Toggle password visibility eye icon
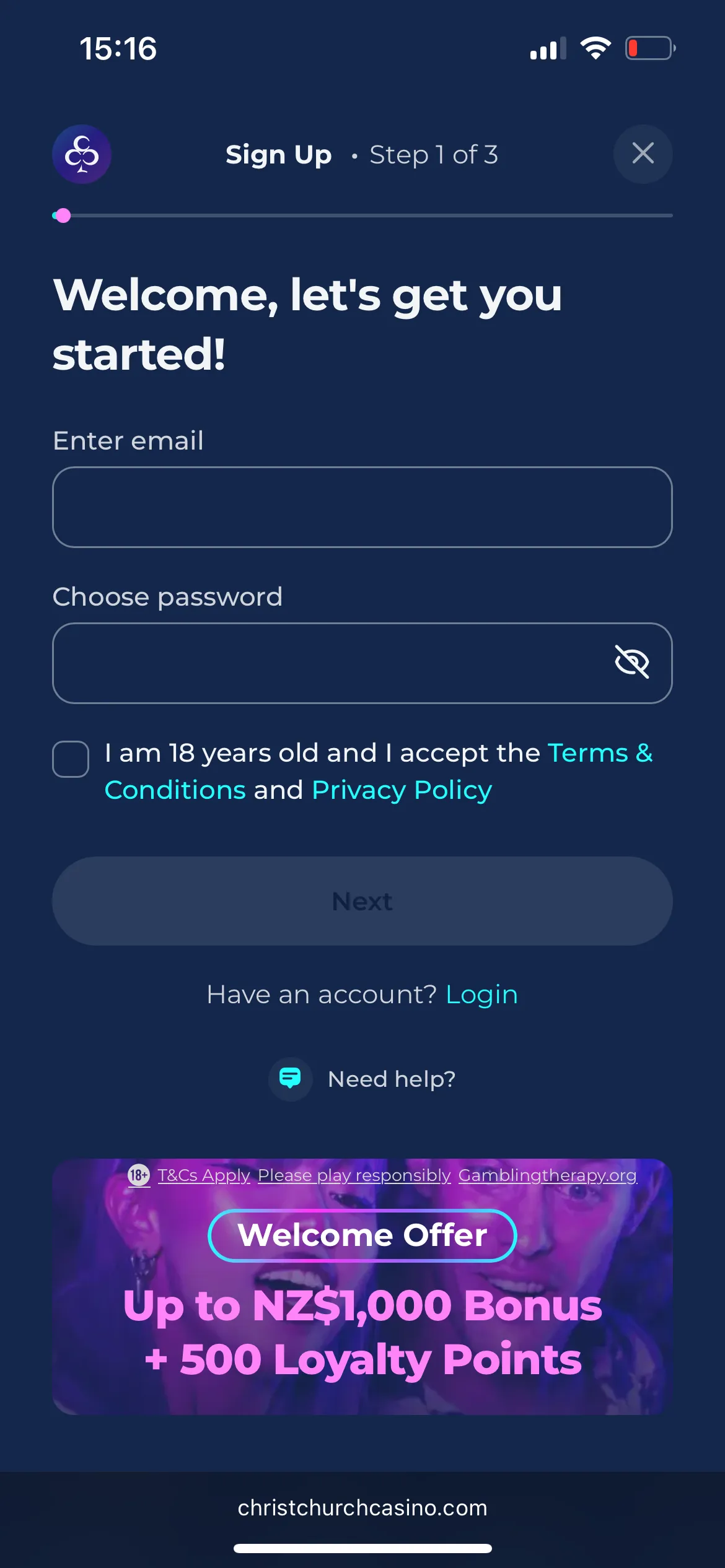This screenshot has height=1568, width=725. click(631, 662)
